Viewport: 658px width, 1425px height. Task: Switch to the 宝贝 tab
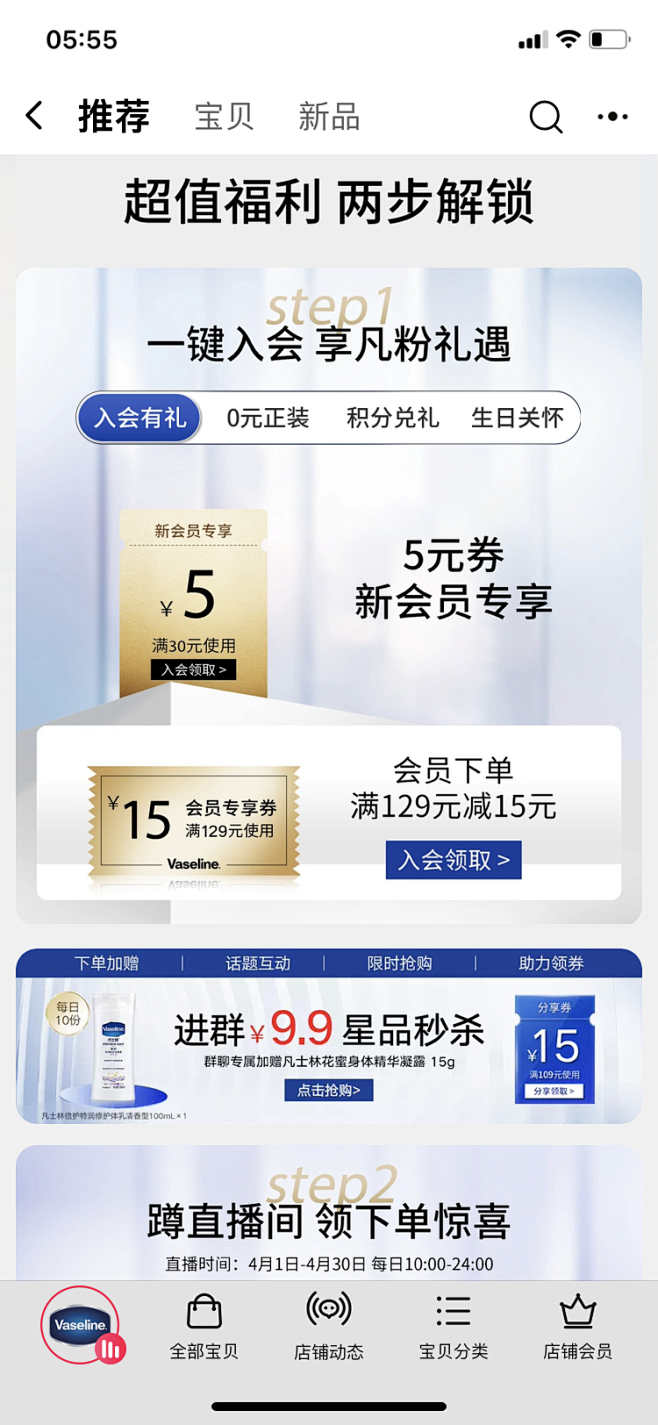224,117
